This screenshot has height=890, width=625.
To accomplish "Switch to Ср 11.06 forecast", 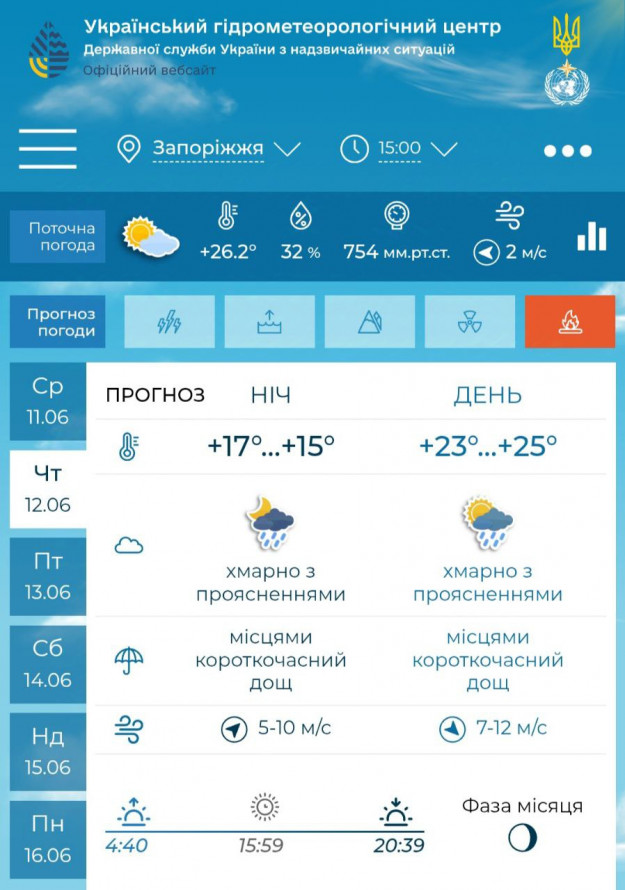I will click(47, 401).
